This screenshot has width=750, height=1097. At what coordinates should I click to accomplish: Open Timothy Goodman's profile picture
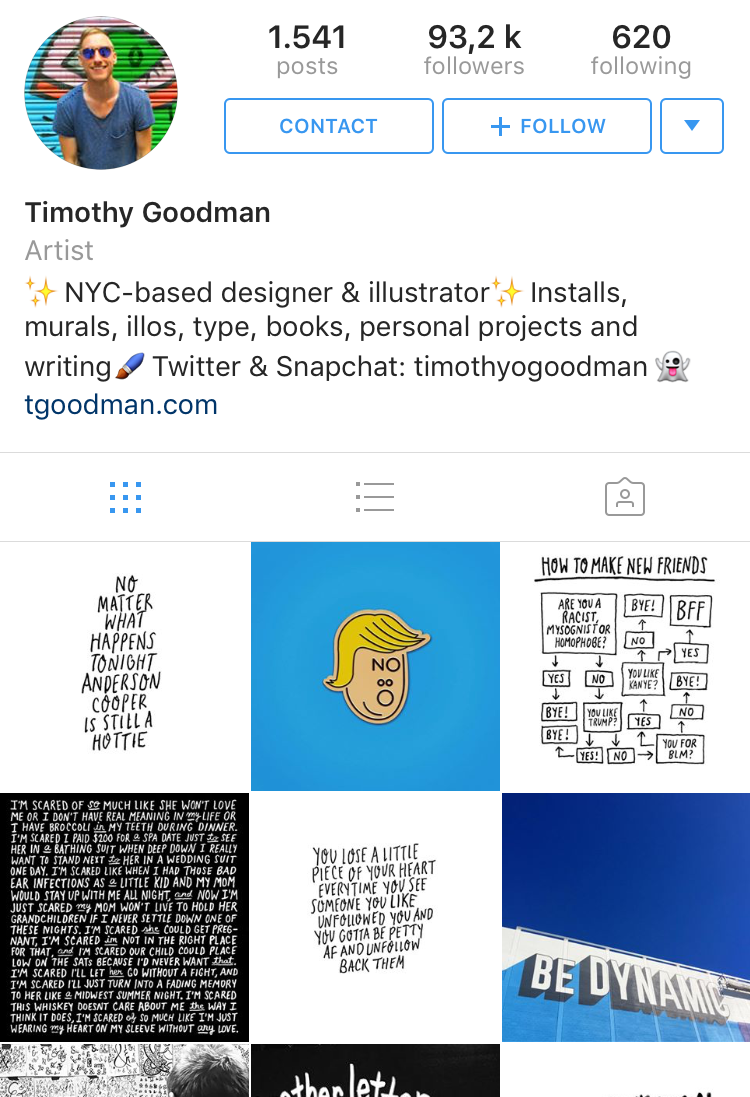point(101,92)
